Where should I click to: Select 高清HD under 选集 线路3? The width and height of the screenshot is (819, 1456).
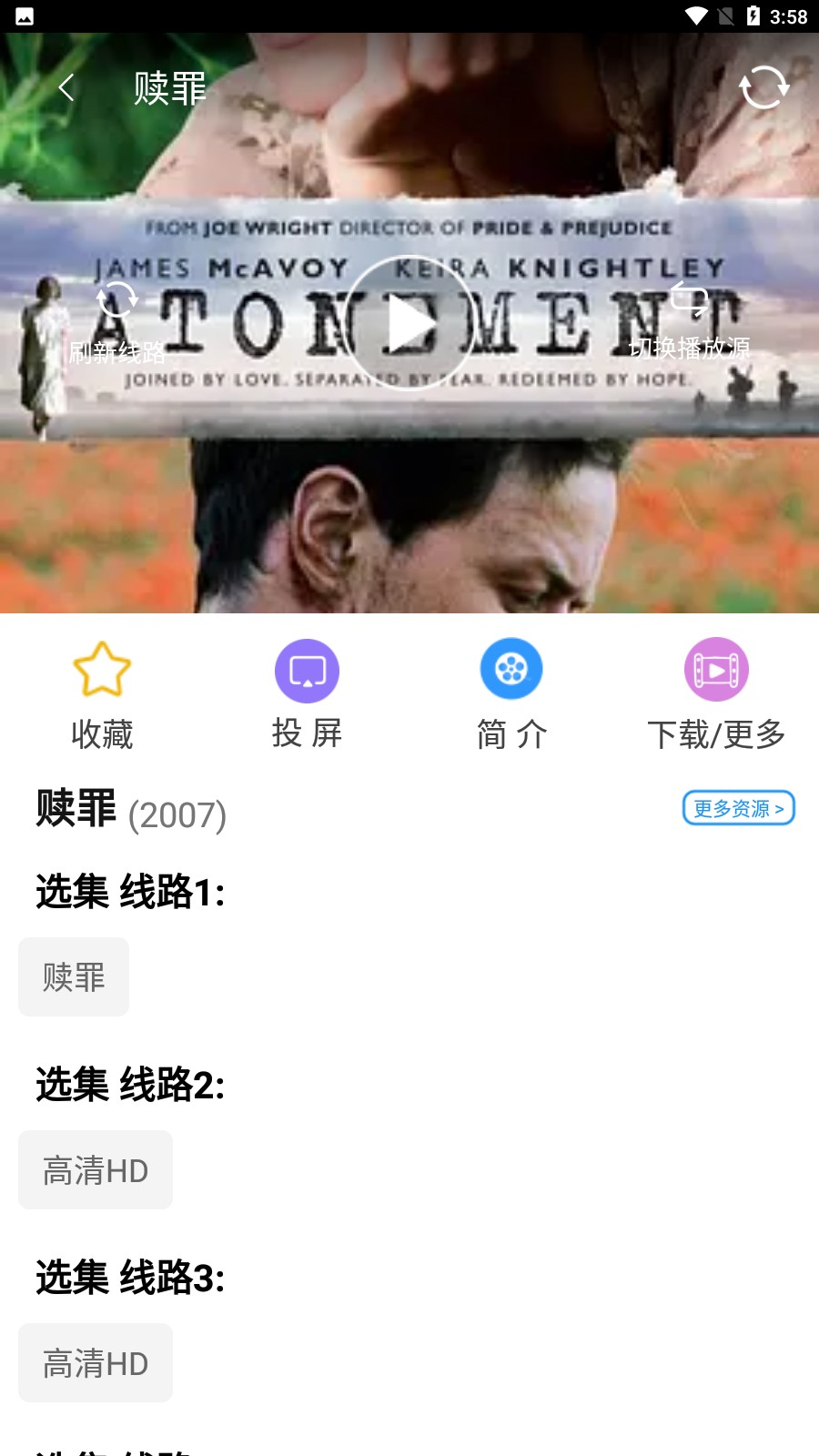coord(95,1362)
